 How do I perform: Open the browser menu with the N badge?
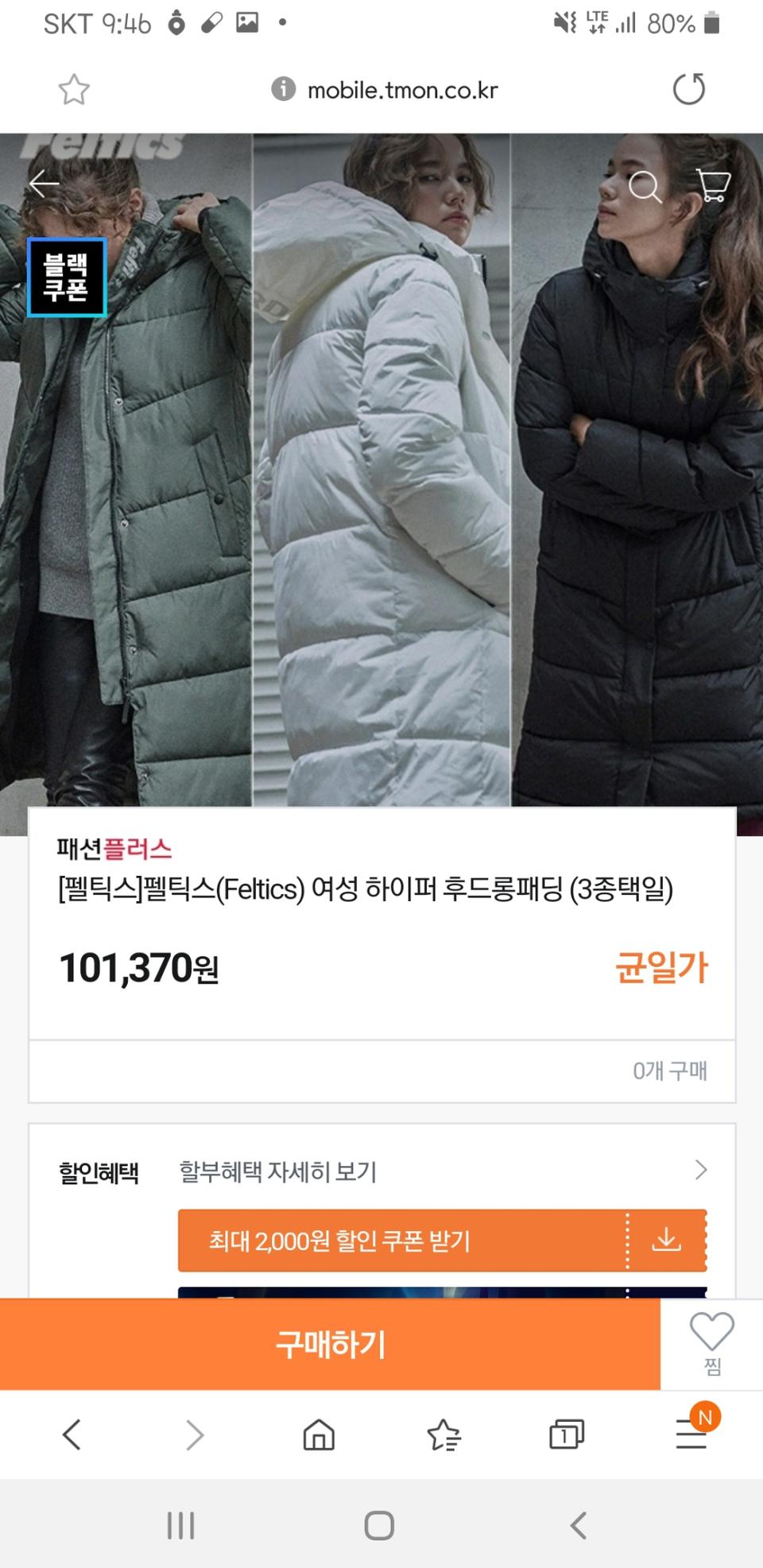click(690, 1435)
